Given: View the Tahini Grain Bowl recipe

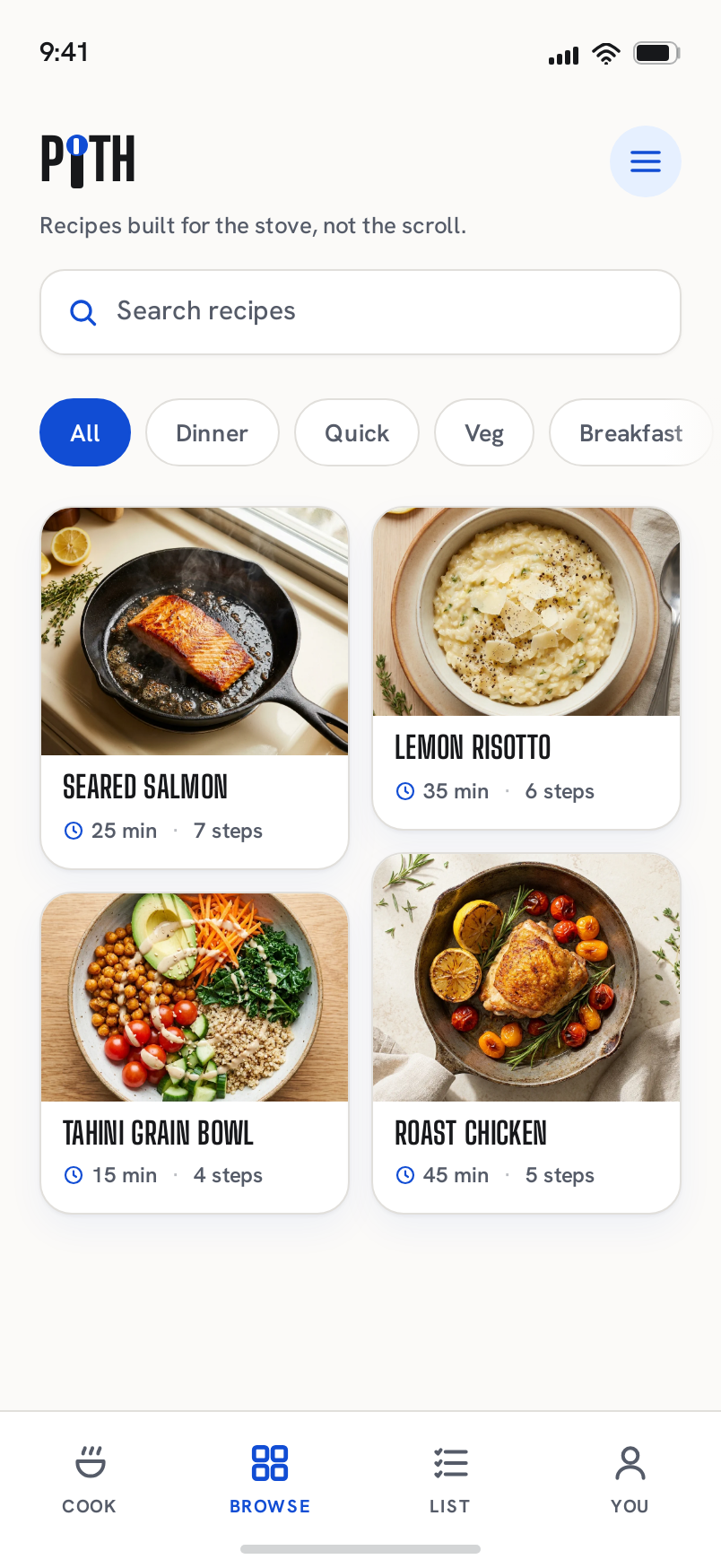Looking at the screenshot, I should [195, 1052].
